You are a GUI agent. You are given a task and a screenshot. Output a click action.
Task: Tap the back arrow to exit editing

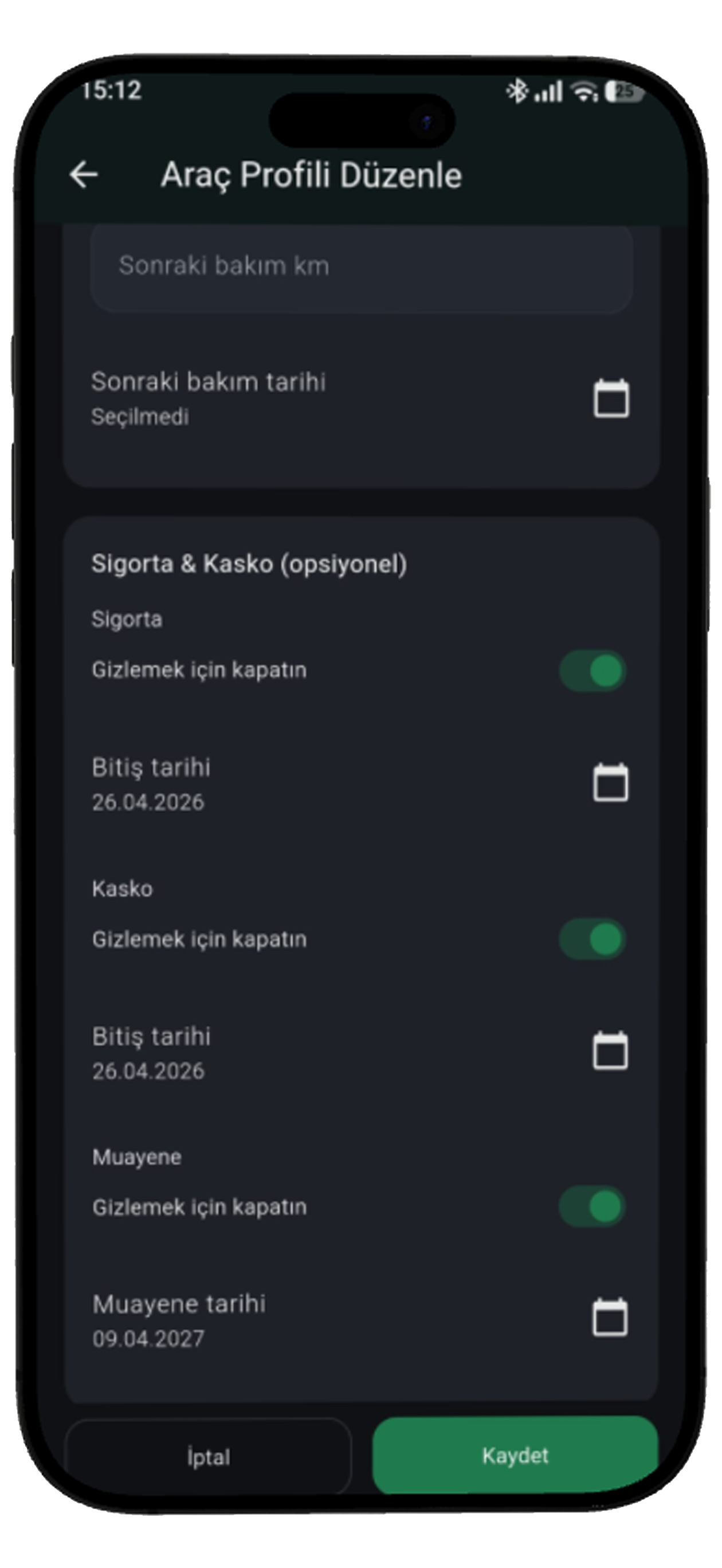point(85,175)
